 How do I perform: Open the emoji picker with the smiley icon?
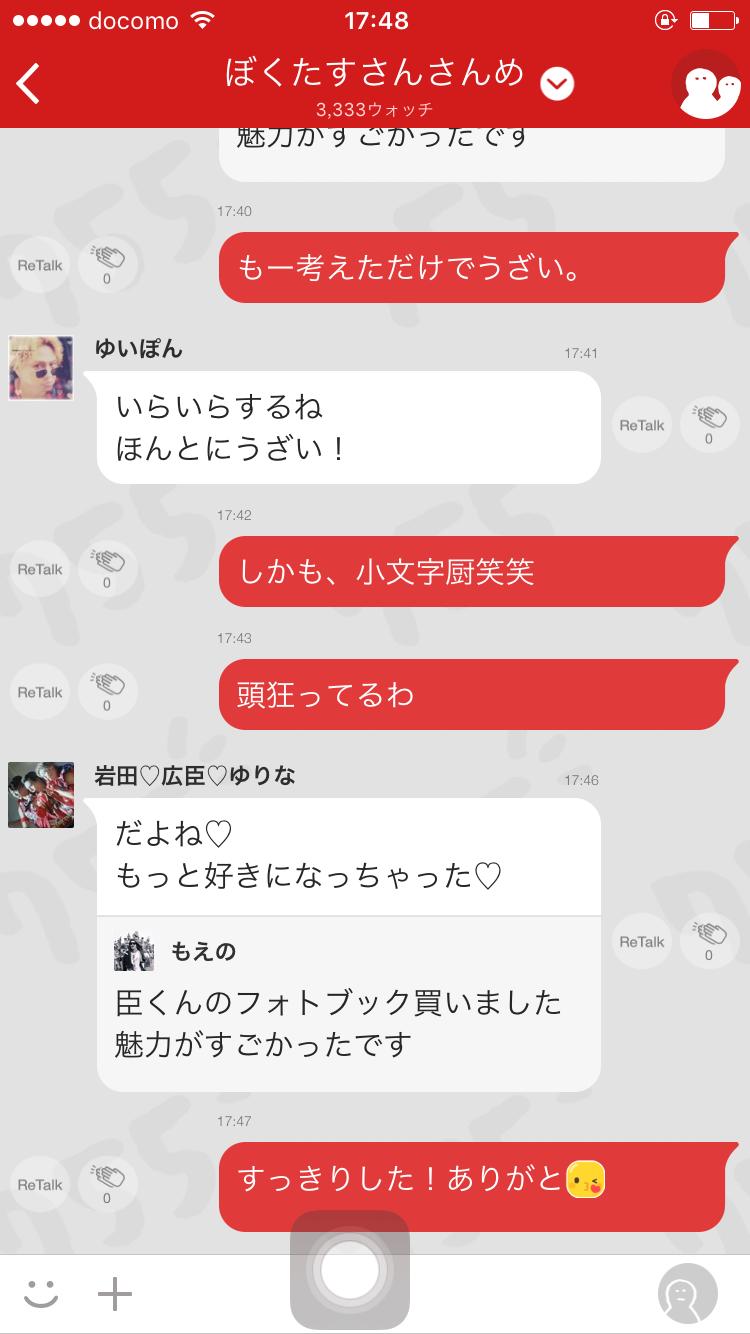(x=40, y=1292)
